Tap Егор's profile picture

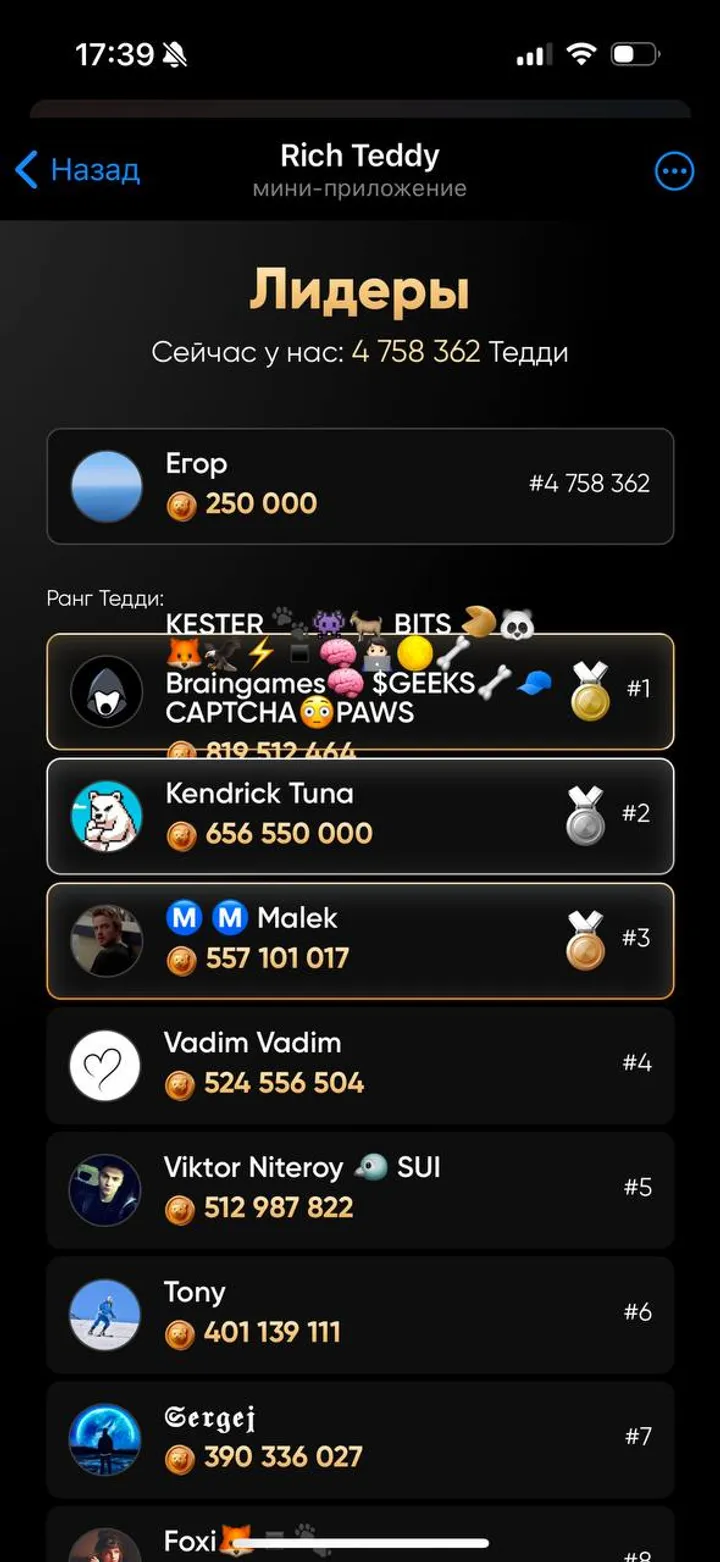105,486
